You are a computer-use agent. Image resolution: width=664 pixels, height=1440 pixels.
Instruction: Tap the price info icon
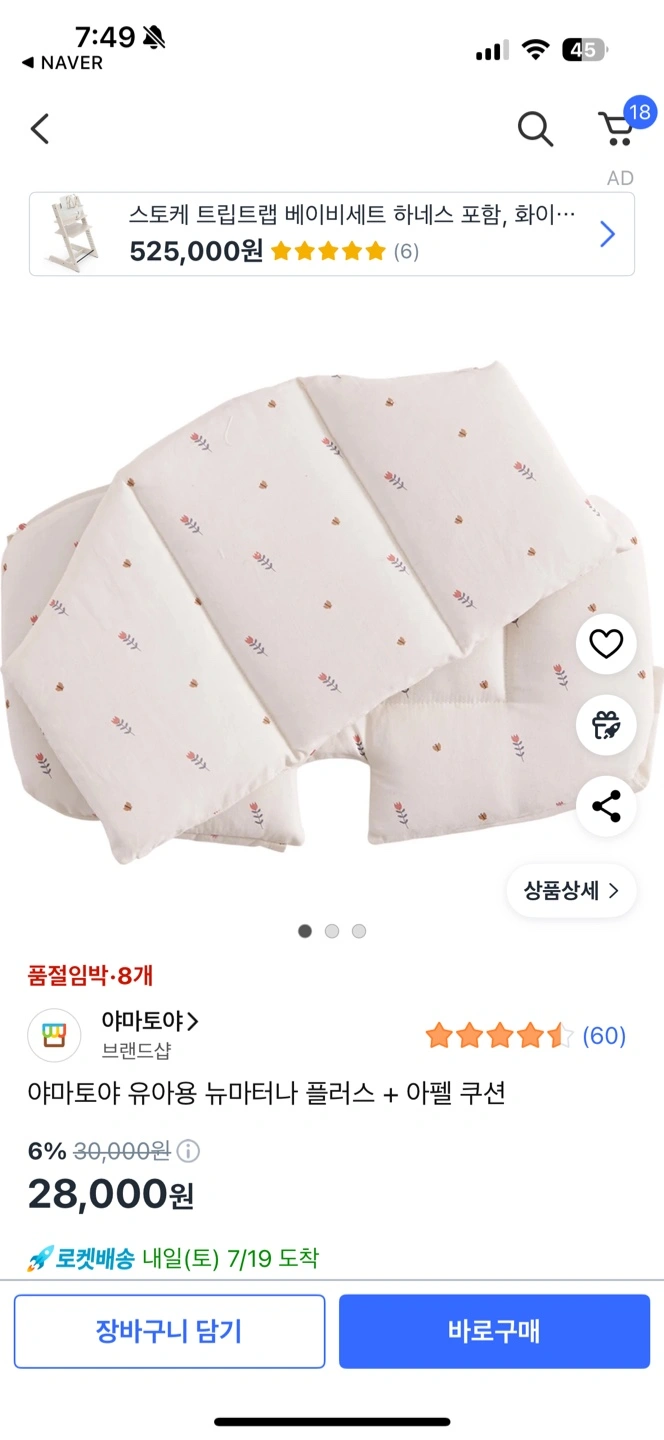pyautogui.click(x=188, y=1151)
